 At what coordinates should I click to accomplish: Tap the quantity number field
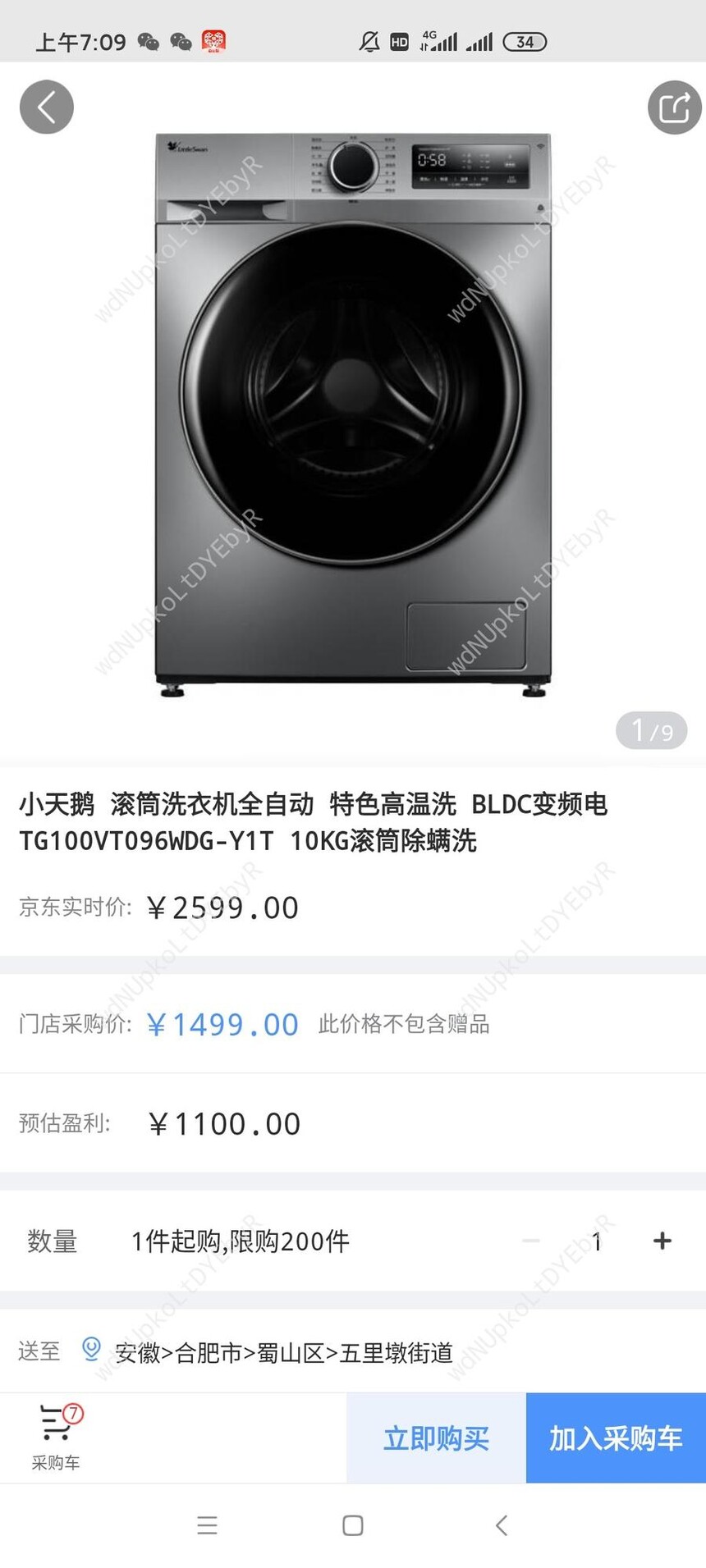tap(597, 1241)
